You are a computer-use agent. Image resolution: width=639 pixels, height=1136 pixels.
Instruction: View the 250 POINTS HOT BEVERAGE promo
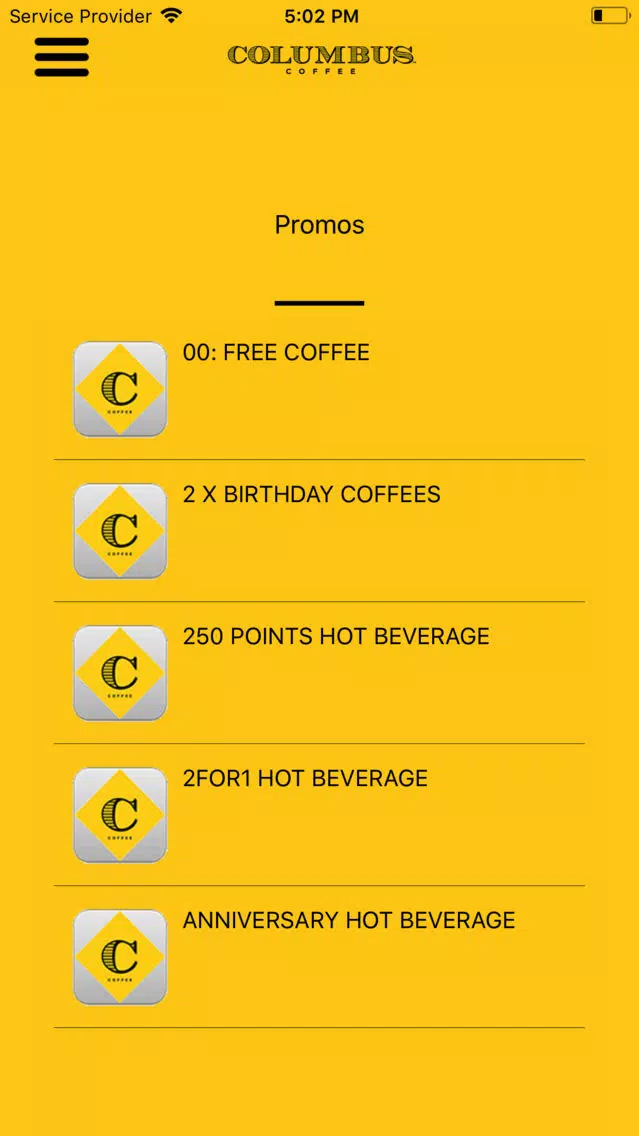[x=319, y=673]
